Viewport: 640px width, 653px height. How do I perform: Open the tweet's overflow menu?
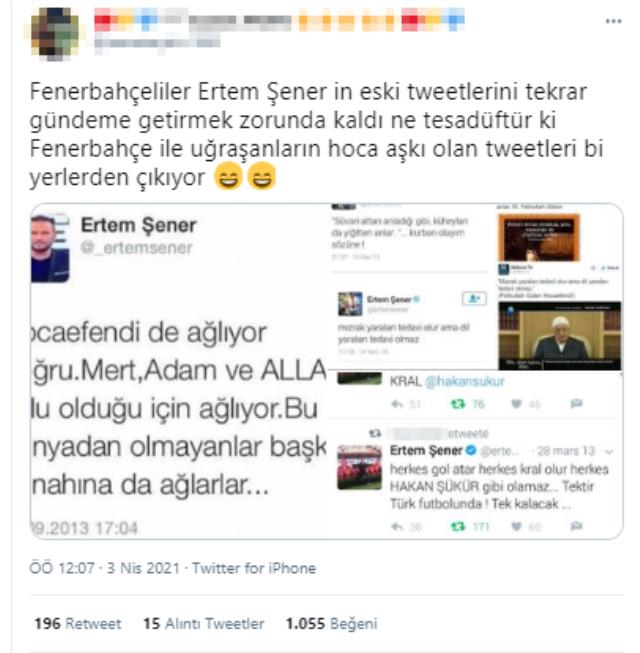tap(612, 21)
